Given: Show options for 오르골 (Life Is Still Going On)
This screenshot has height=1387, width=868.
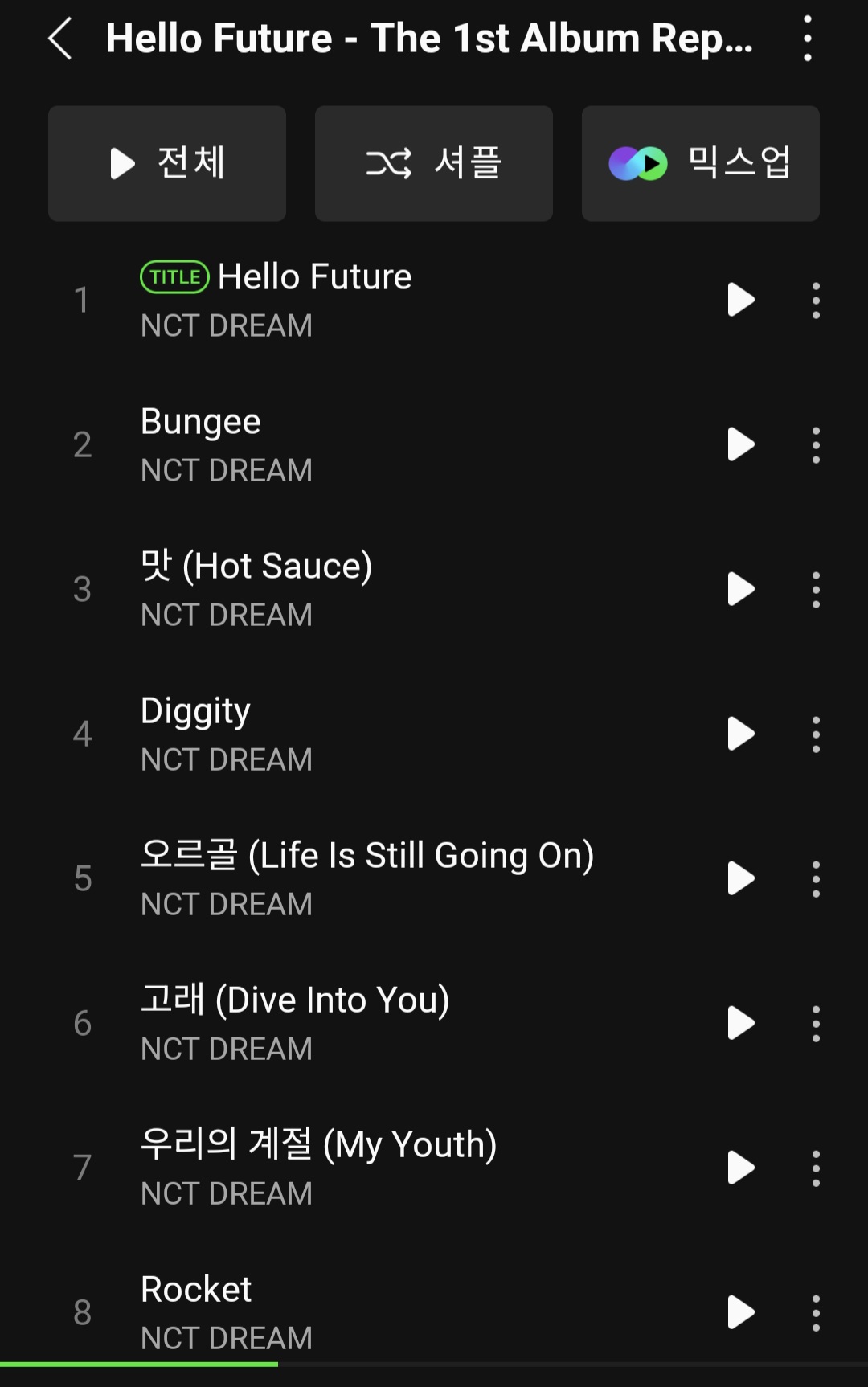Looking at the screenshot, I should [816, 878].
